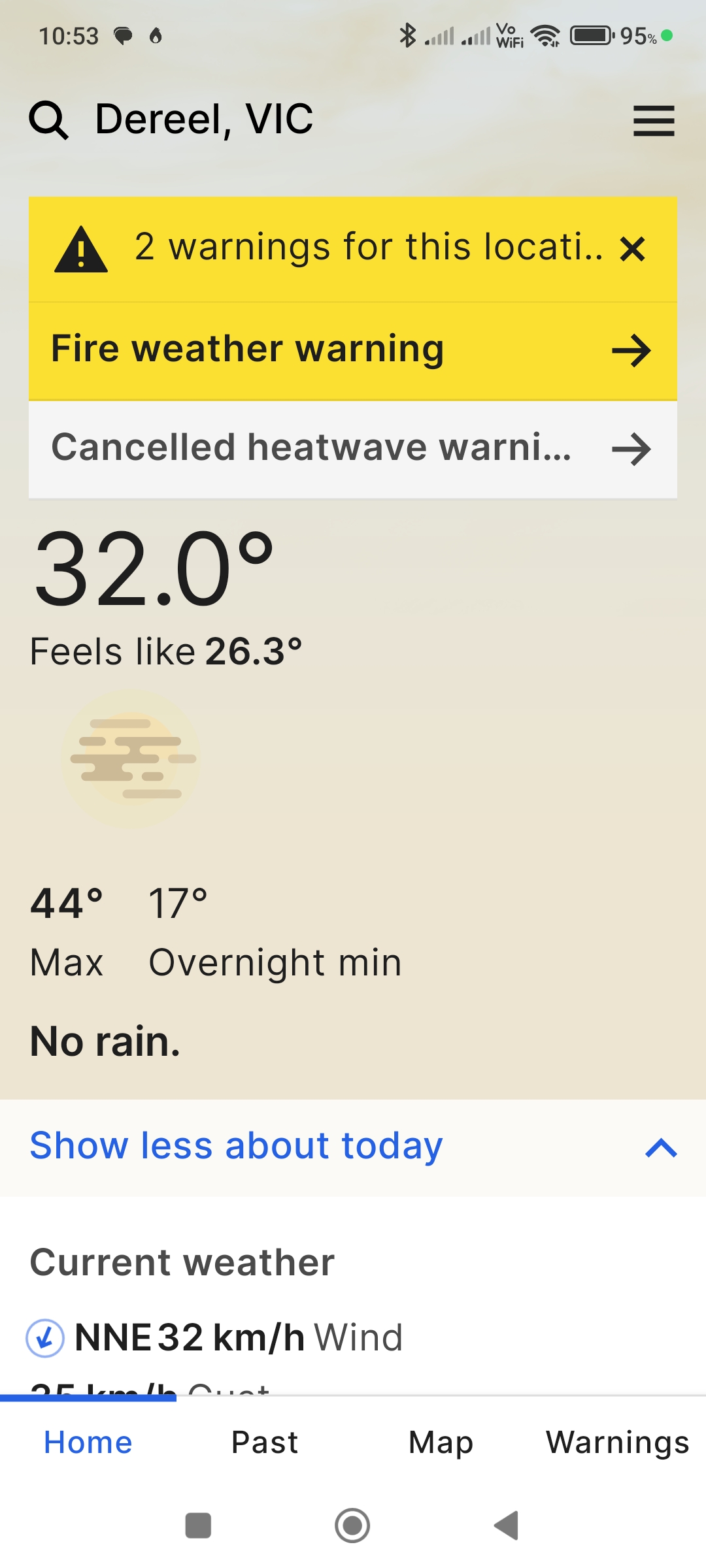Dismiss the two warnings banner
Screen dimensions: 706x1568
click(632, 249)
